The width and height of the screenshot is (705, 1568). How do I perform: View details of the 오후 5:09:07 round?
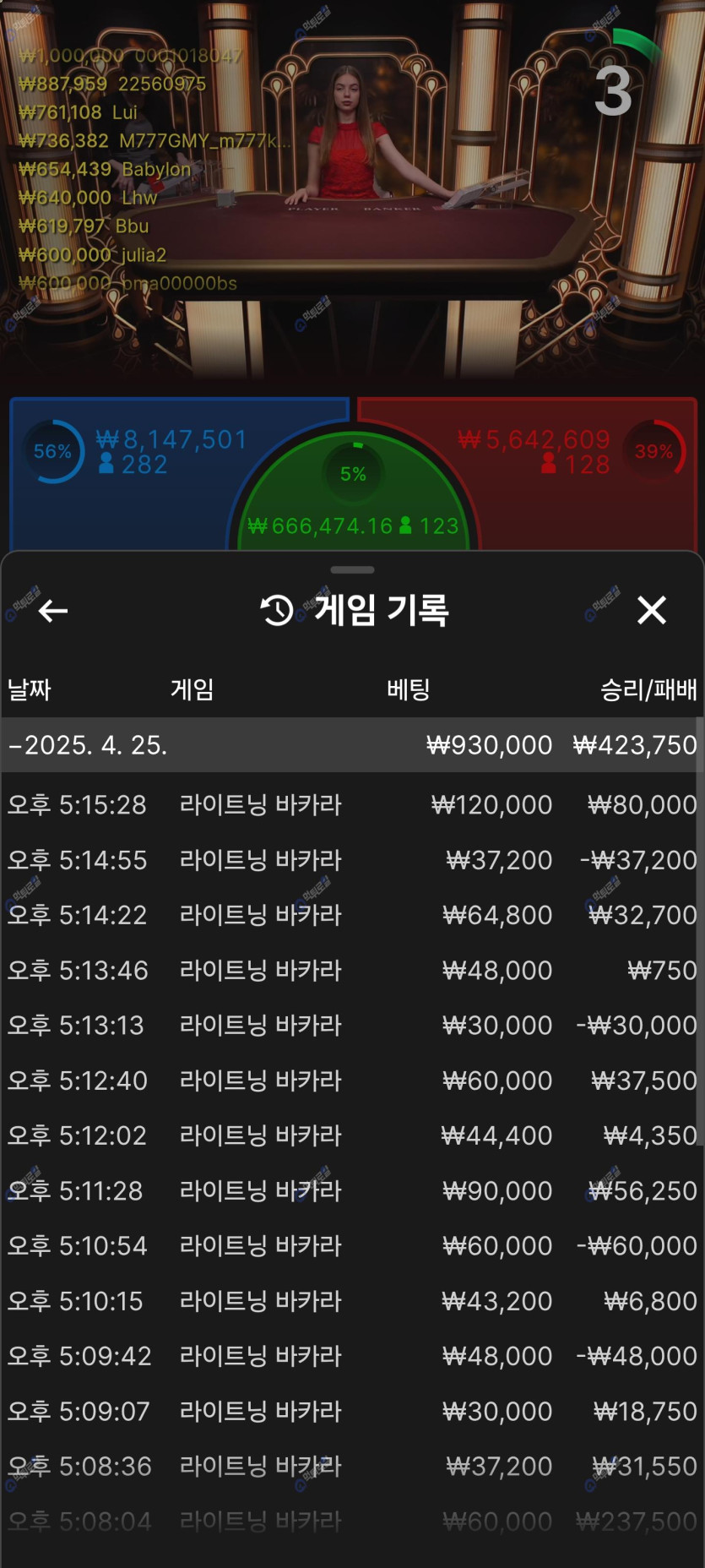coord(352,1411)
